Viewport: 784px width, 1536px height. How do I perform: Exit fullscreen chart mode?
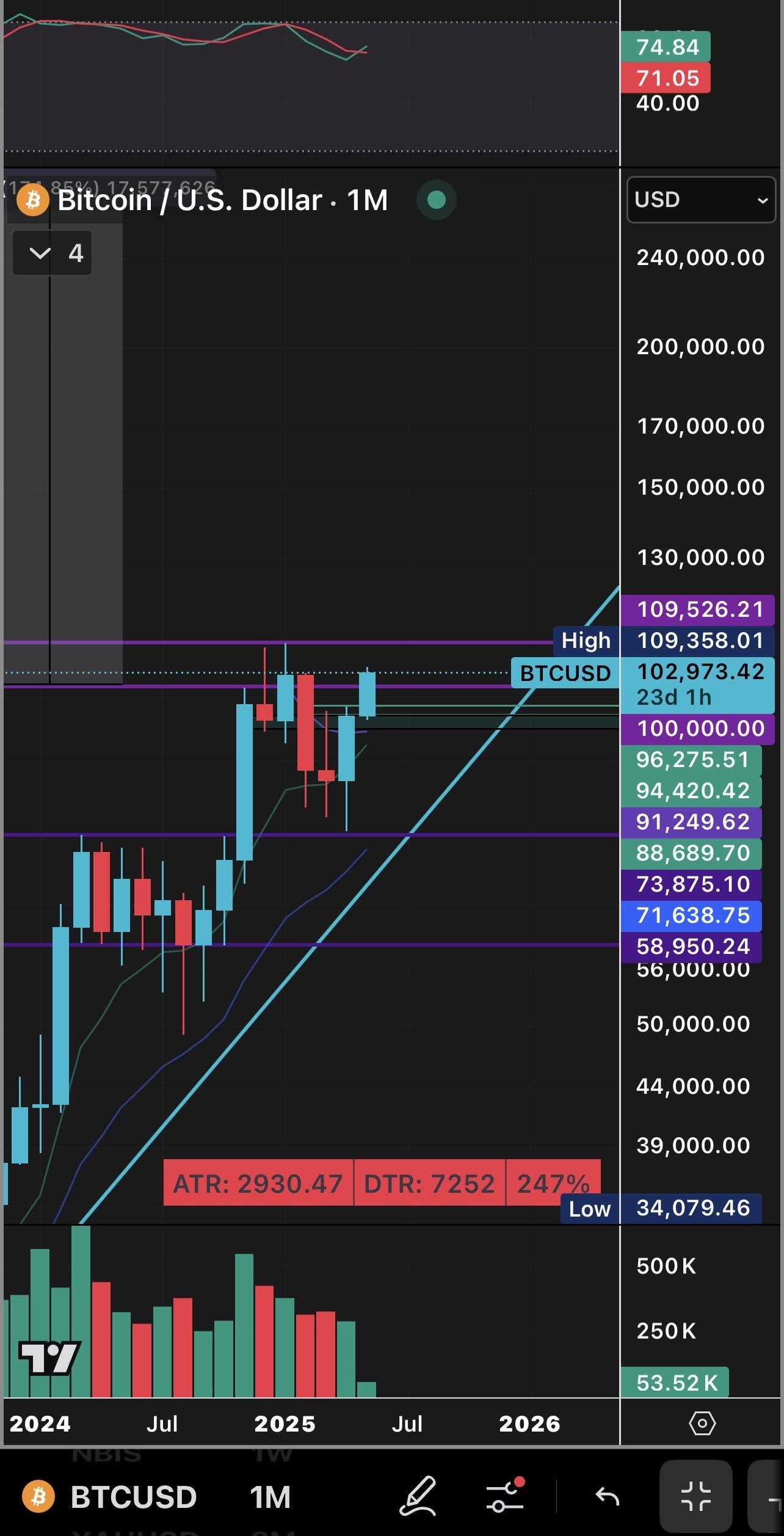point(695,1496)
